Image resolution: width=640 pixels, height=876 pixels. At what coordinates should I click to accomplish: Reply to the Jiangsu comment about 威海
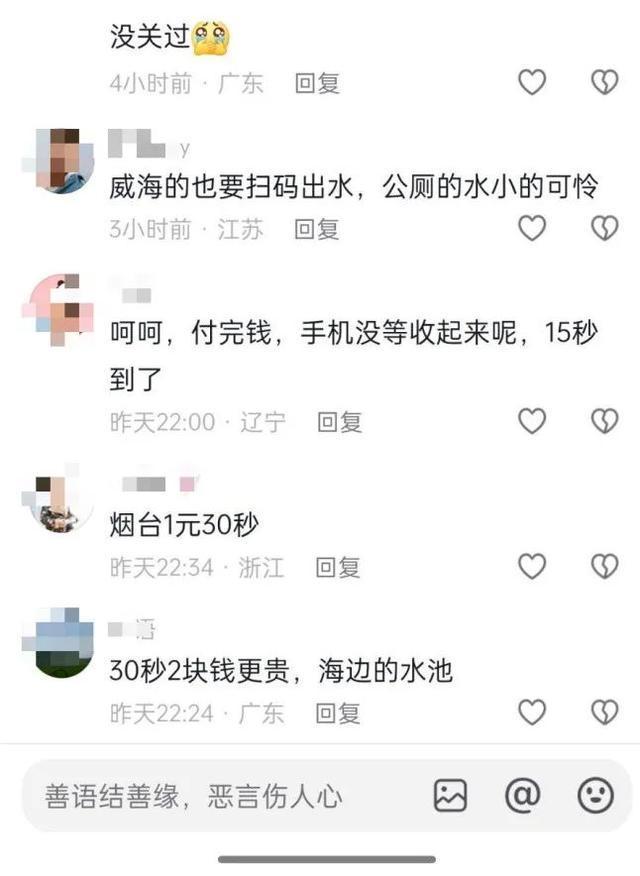[317, 229]
